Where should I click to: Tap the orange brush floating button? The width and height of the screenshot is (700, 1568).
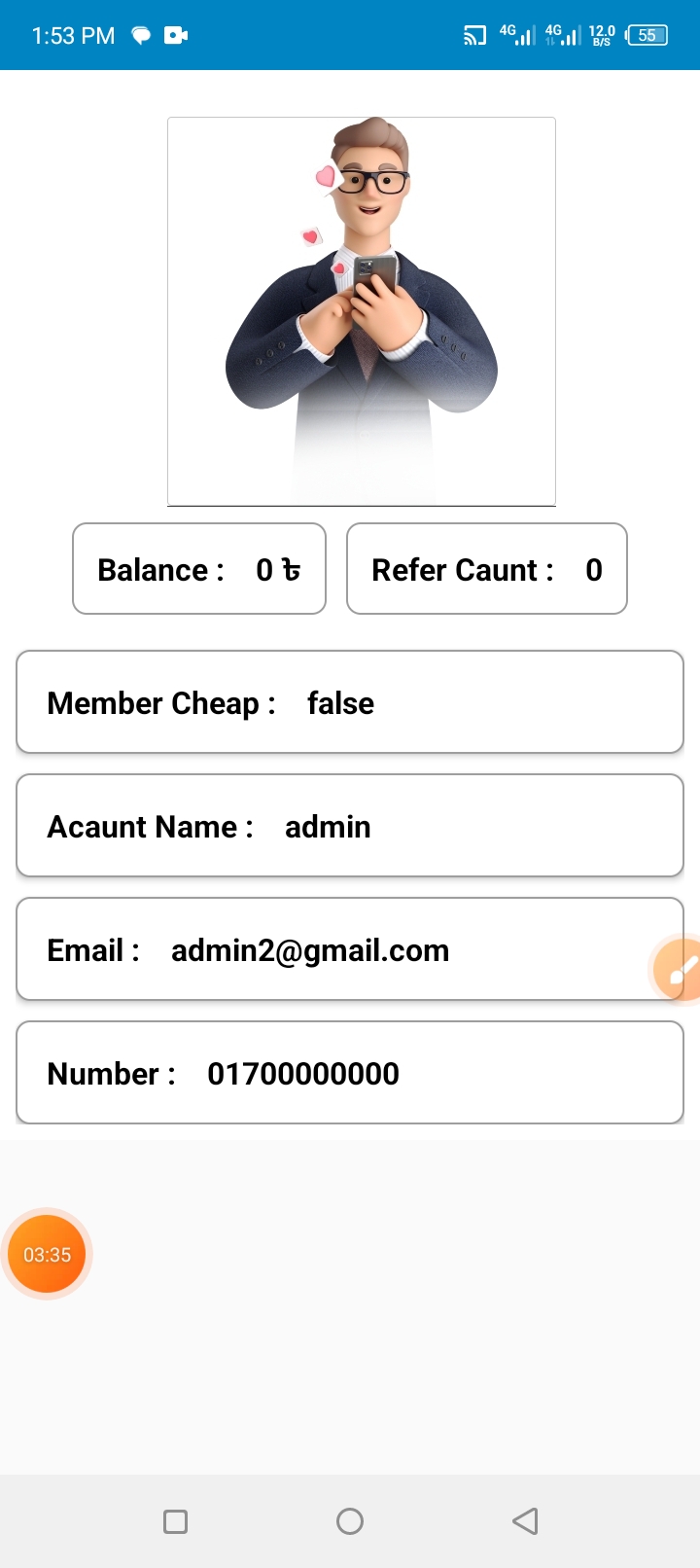(680, 970)
